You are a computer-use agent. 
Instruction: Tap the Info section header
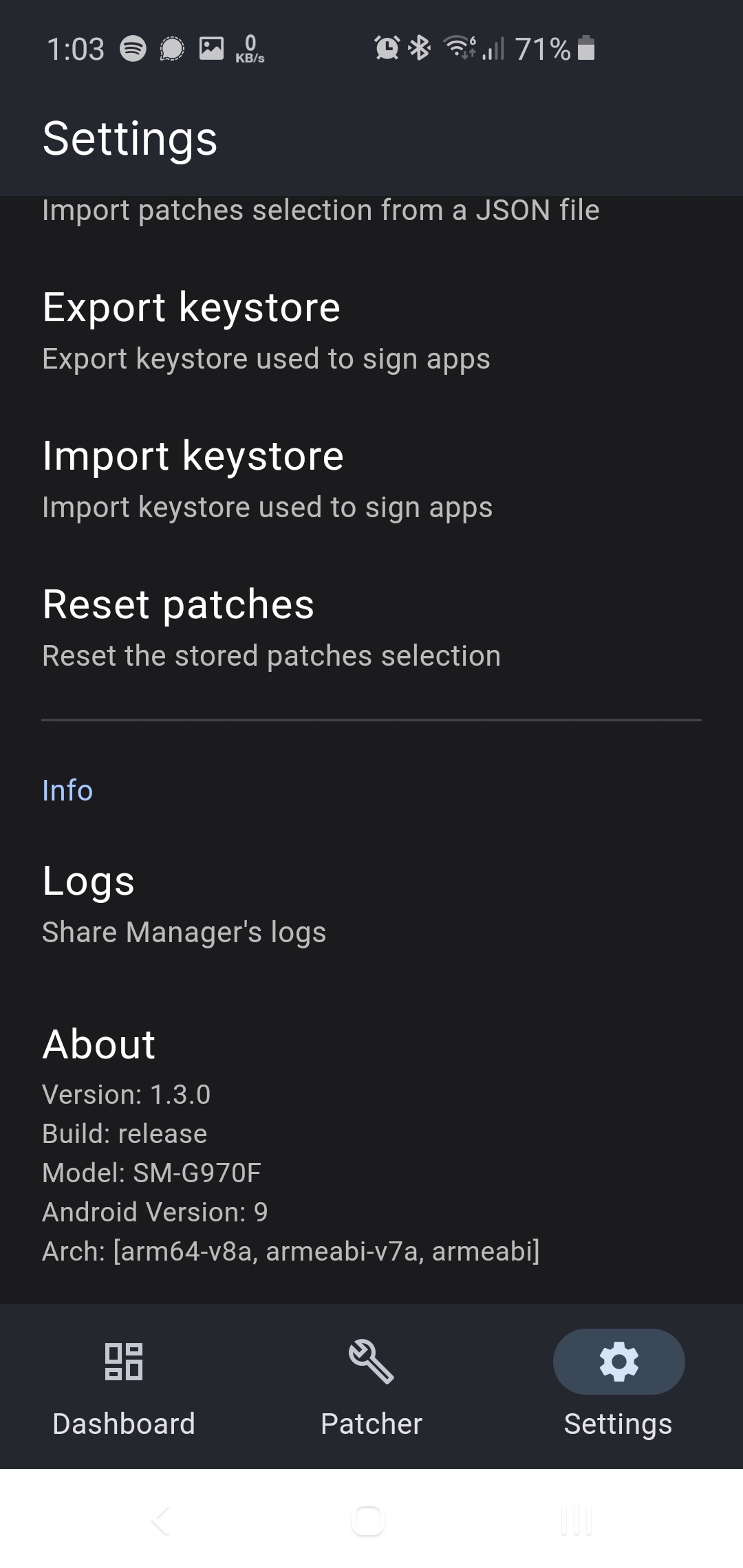pos(67,790)
